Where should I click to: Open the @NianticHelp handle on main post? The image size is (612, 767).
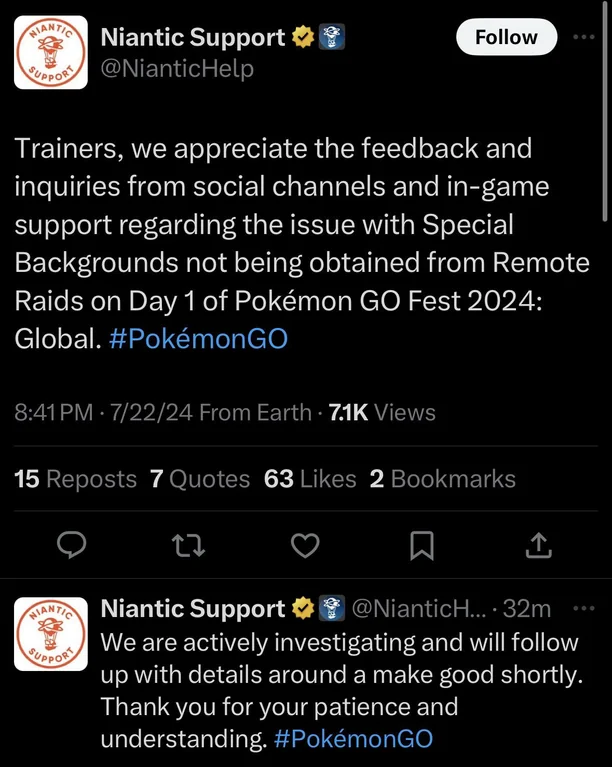tap(177, 68)
